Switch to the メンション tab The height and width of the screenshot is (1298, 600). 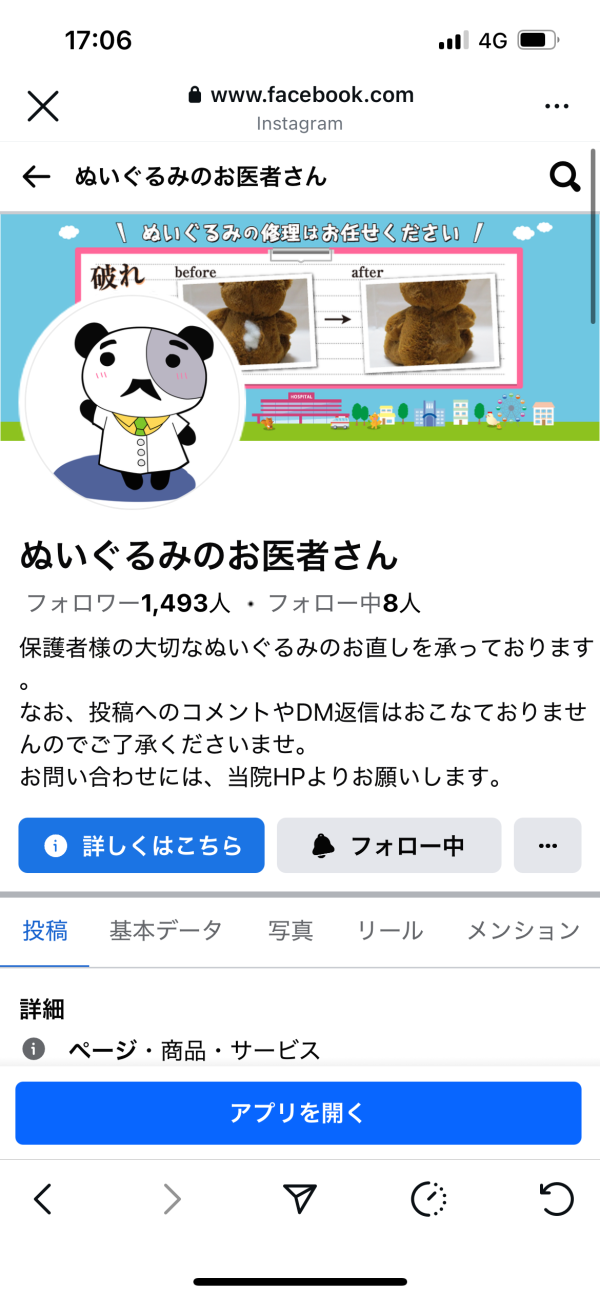[x=523, y=931]
